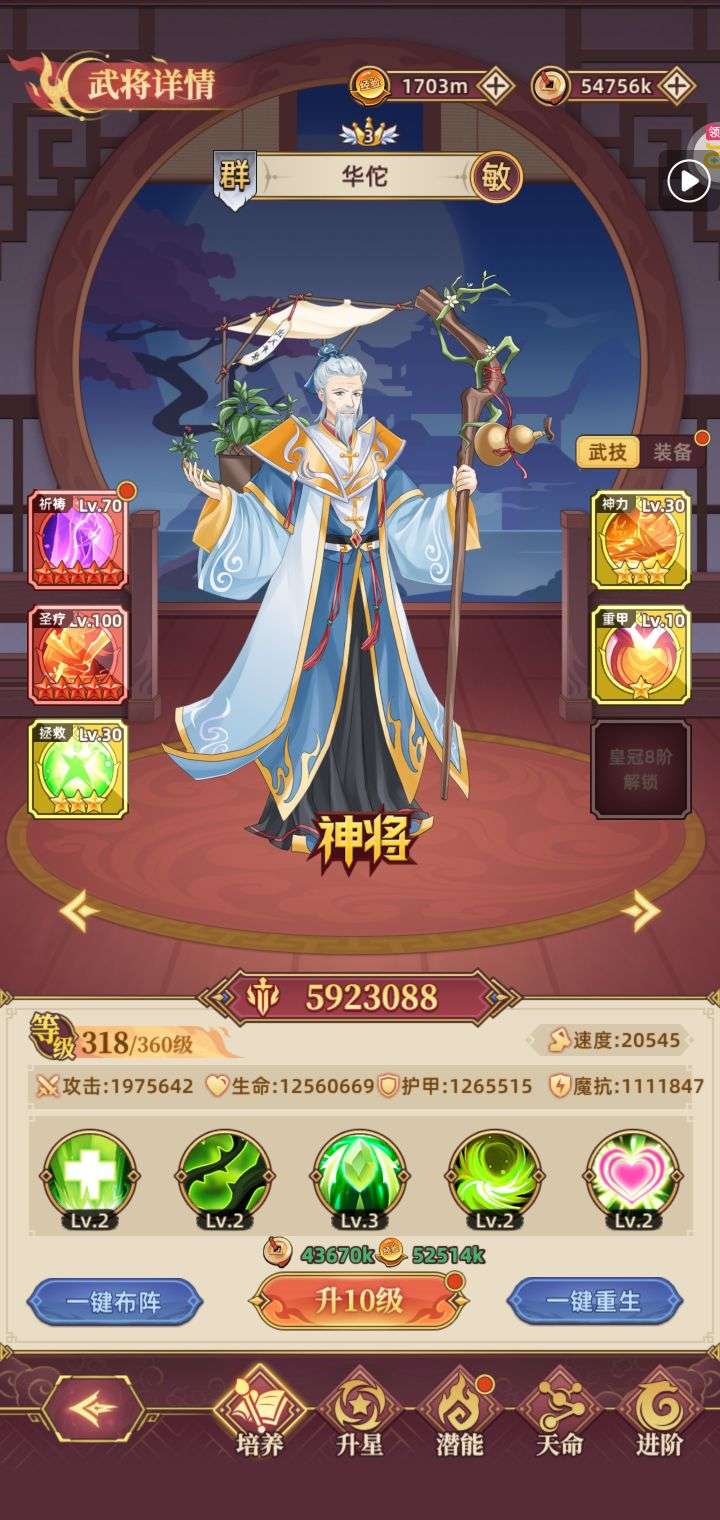
Task: Open the 拯救 Lv.30 skill
Action: (x=78, y=769)
